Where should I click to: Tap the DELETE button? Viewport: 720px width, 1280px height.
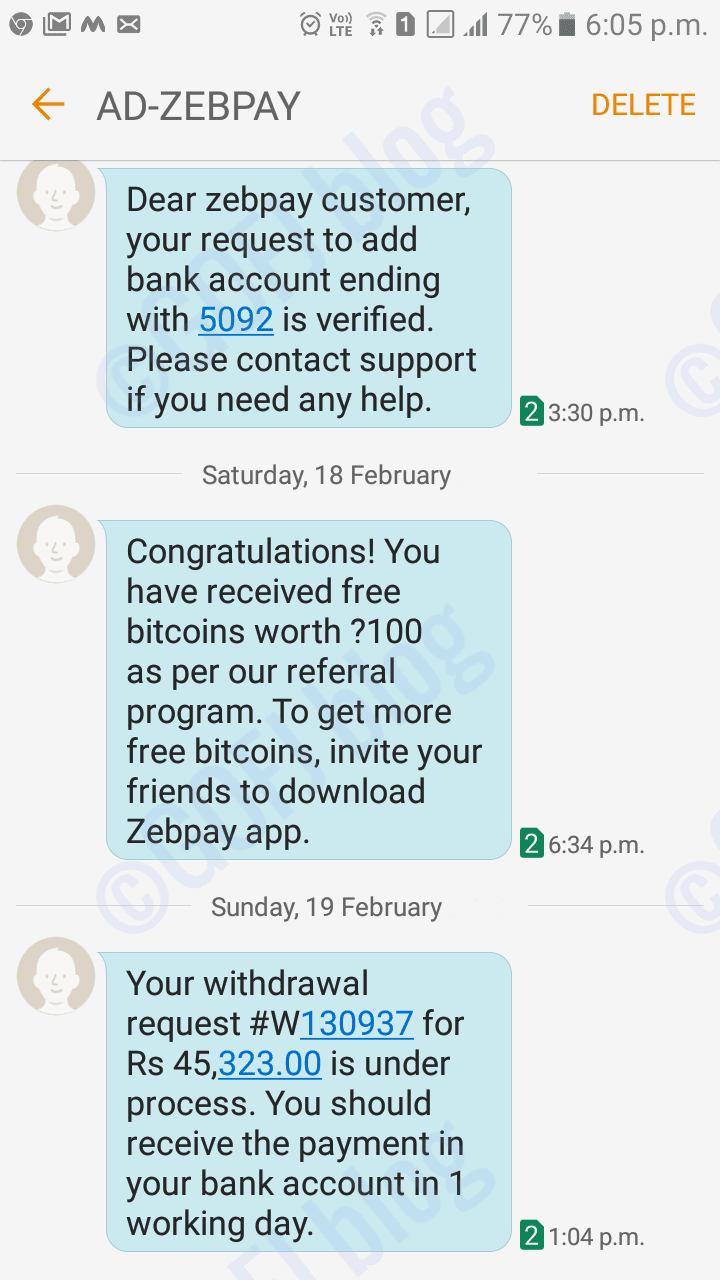coord(643,105)
